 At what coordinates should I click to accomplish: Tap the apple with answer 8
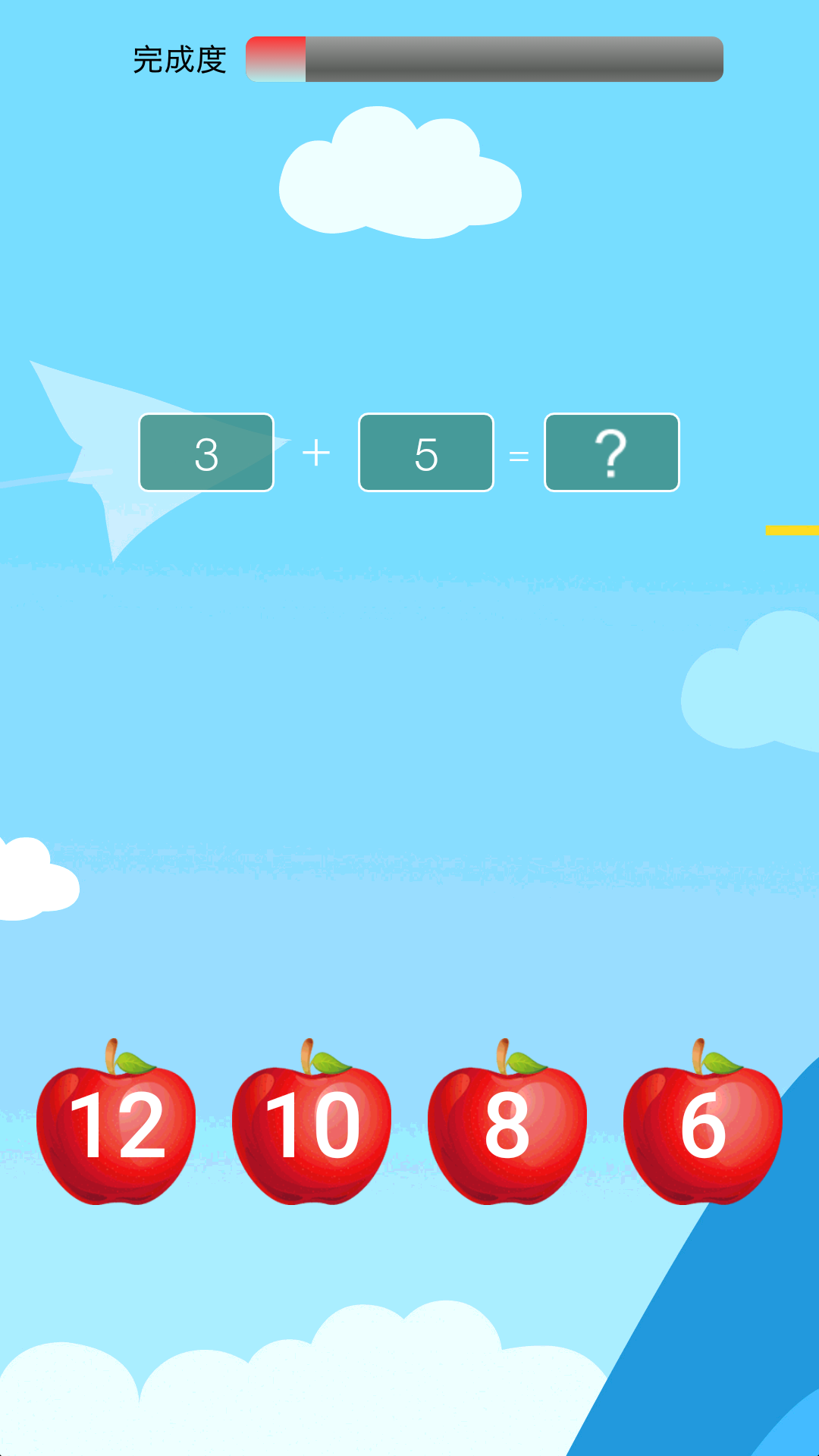click(x=507, y=1126)
